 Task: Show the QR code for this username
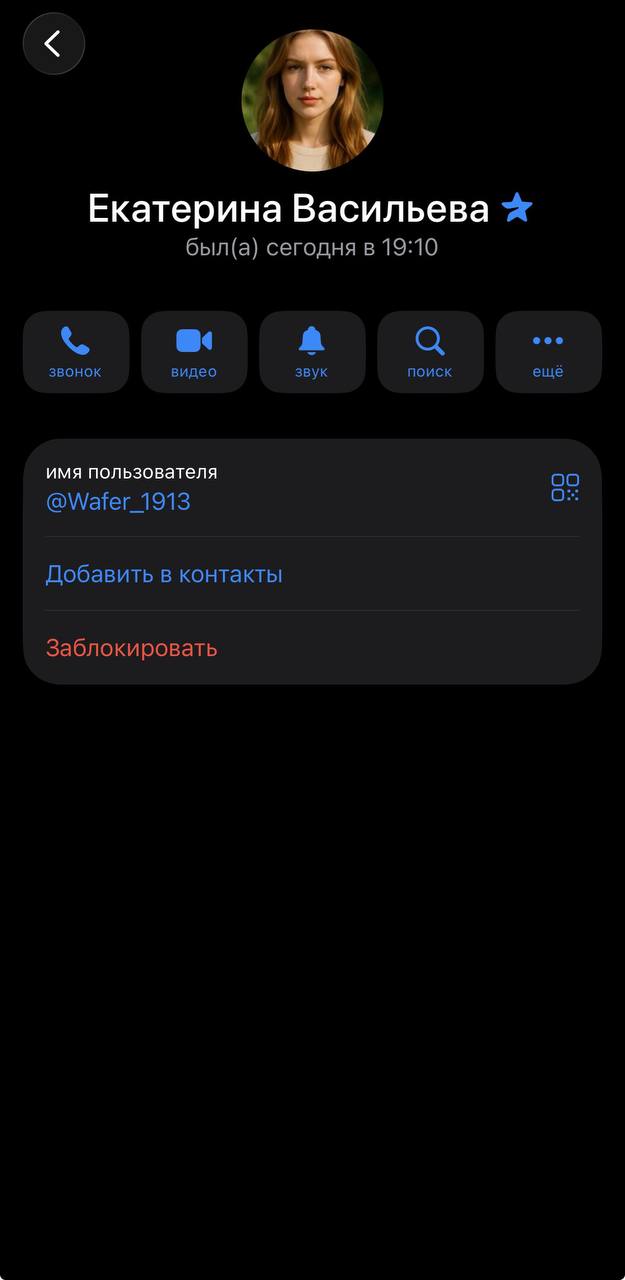pyautogui.click(x=565, y=487)
